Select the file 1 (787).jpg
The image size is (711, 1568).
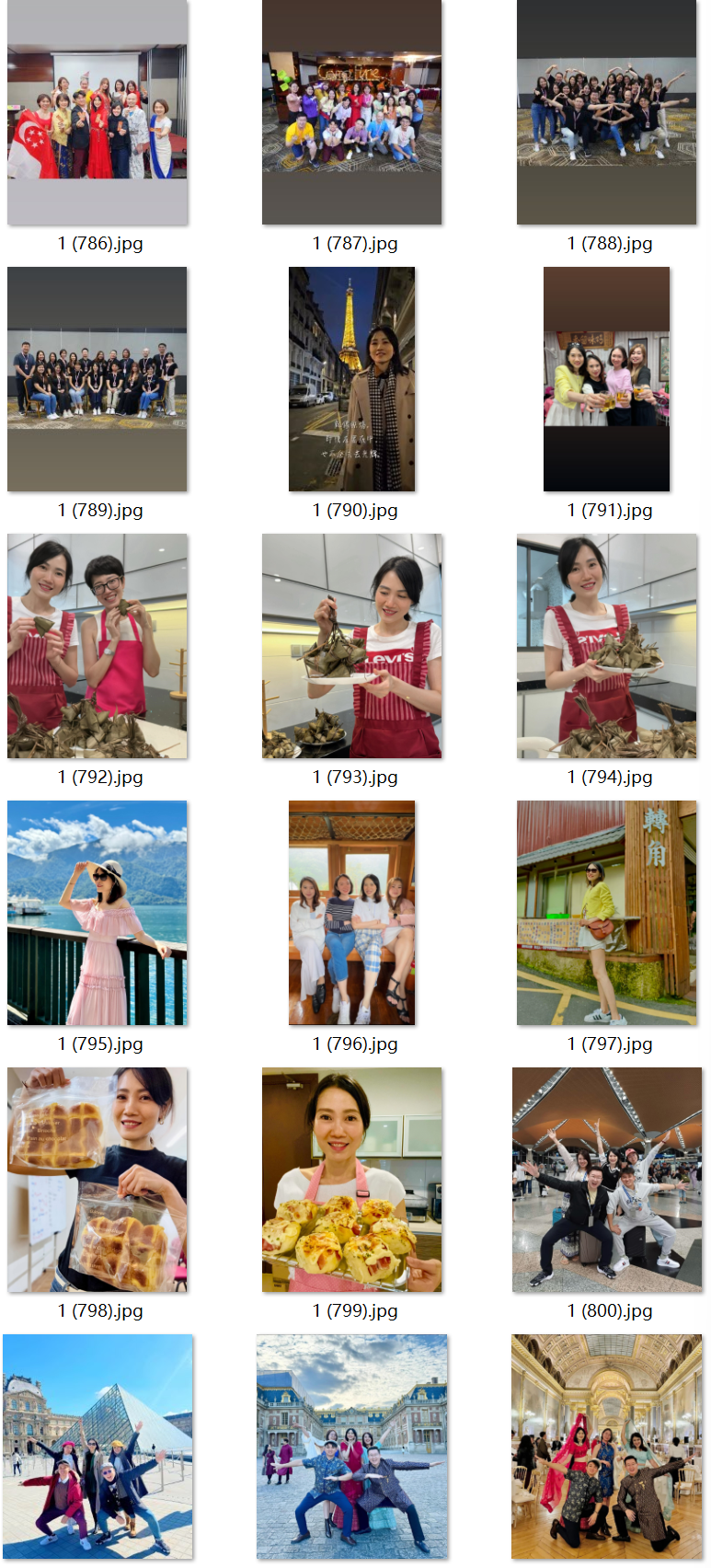tap(352, 113)
